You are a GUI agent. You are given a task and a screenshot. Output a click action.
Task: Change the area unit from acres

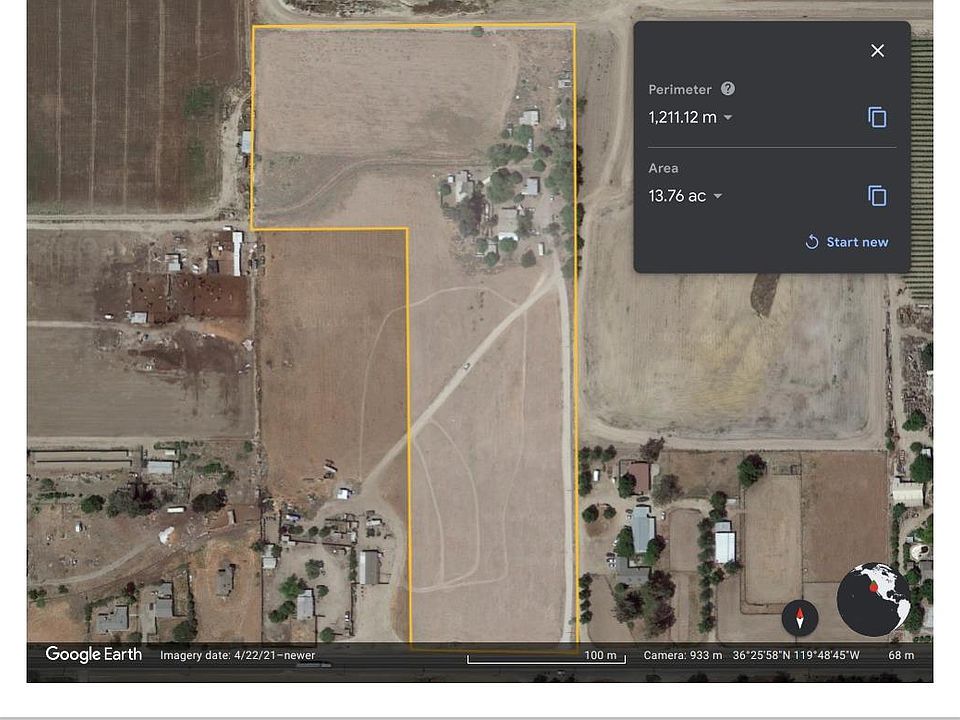[718, 196]
